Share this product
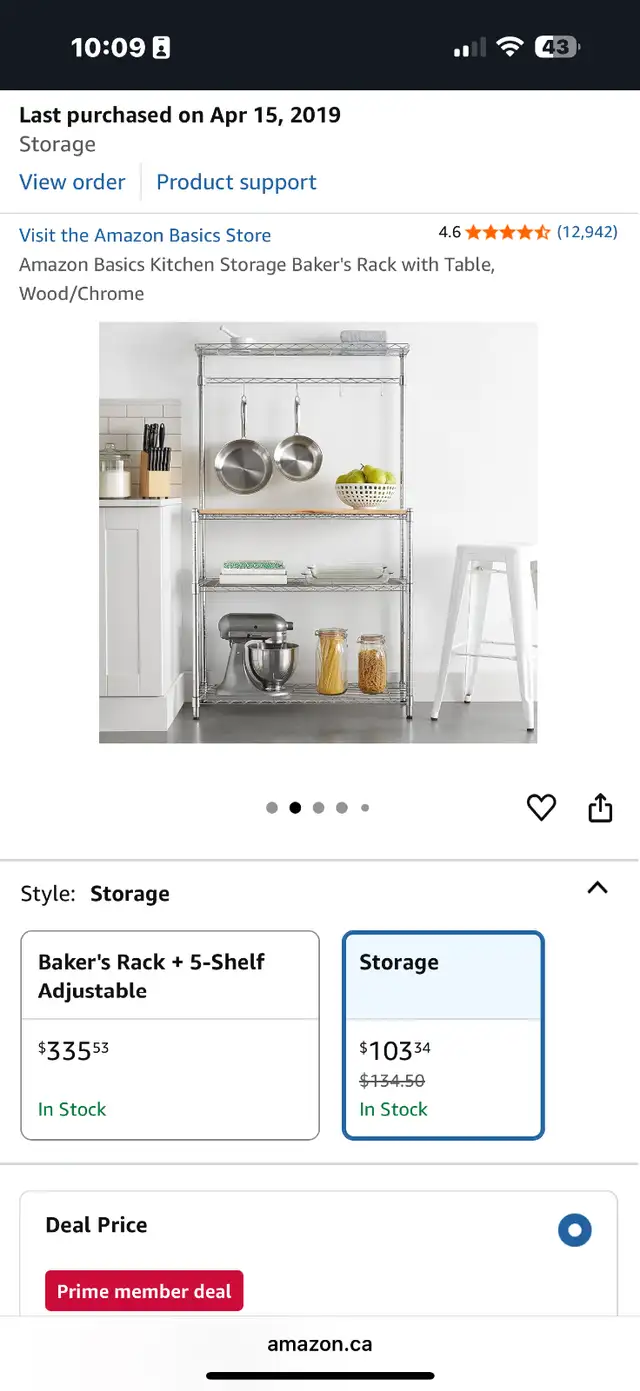The image size is (640, 1391). [600, 807]
